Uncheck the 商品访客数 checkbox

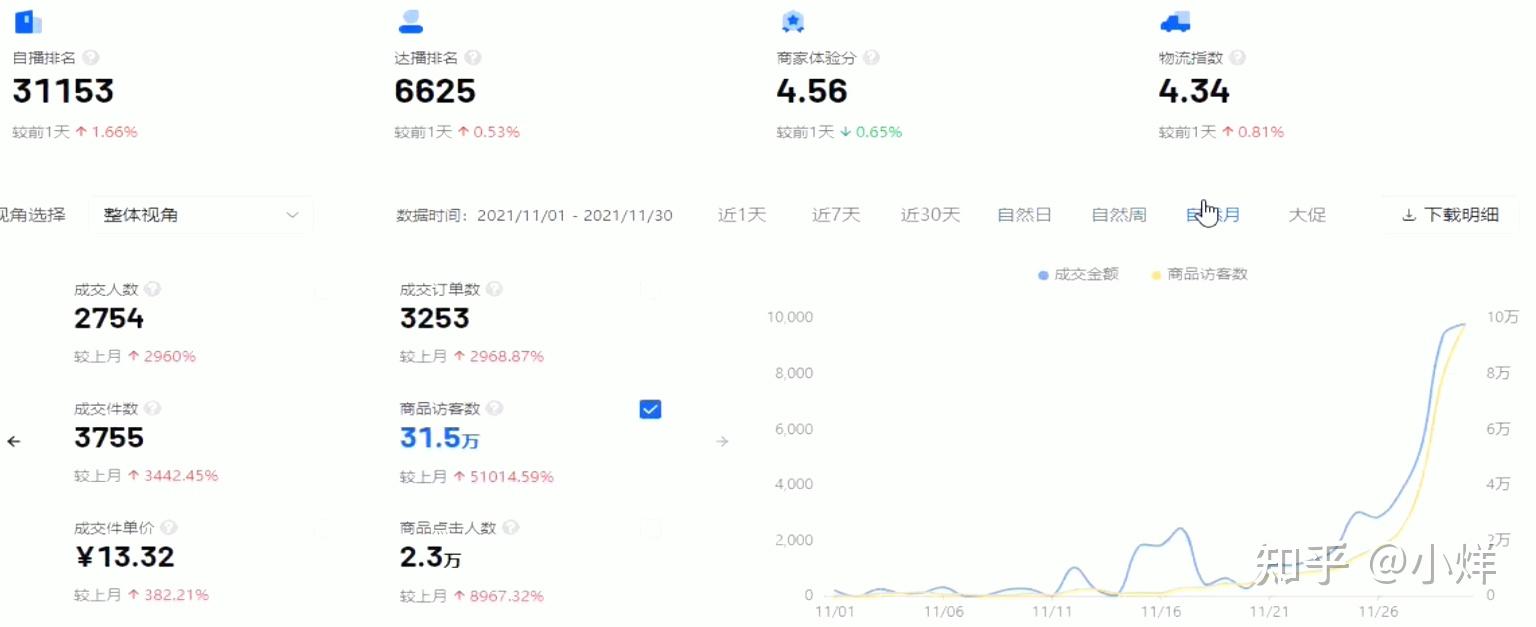point(650,409)
